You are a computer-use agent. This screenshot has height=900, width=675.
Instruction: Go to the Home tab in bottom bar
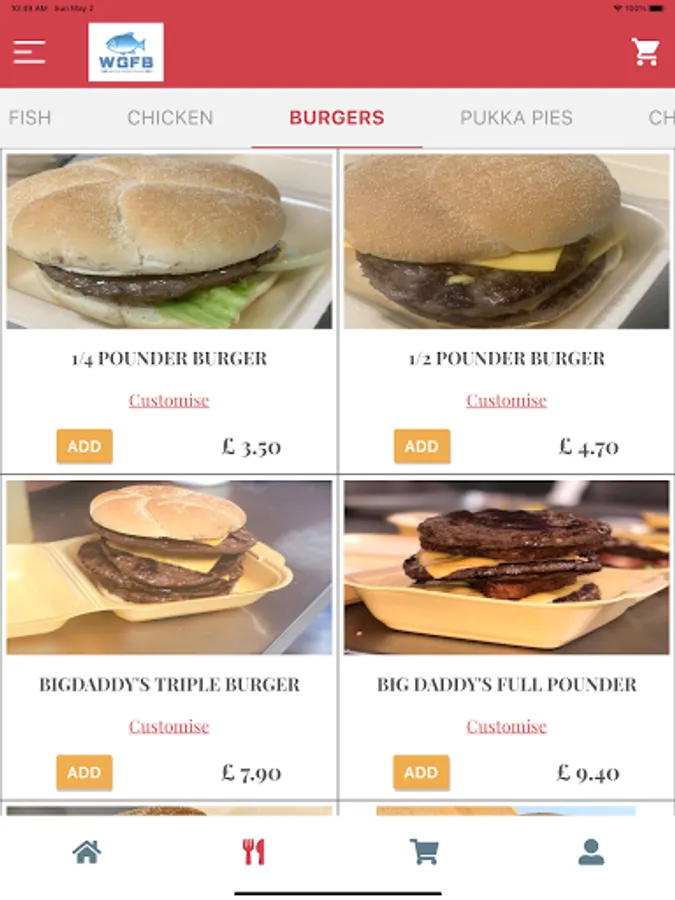pos(87,852)
